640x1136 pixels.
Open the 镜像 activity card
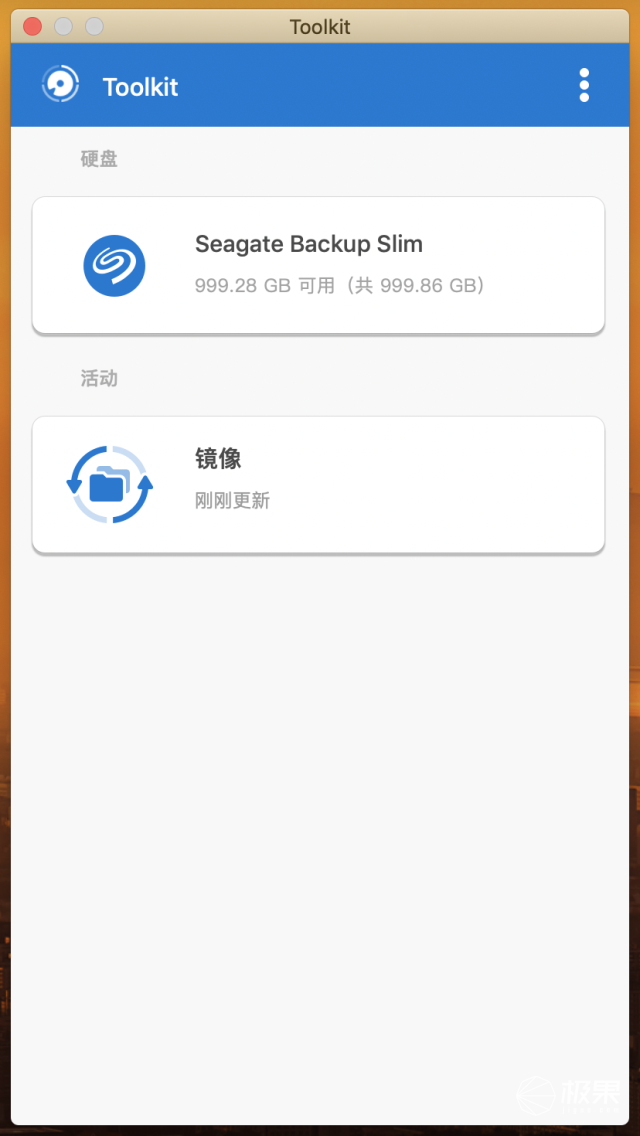(x=318, y=484)
